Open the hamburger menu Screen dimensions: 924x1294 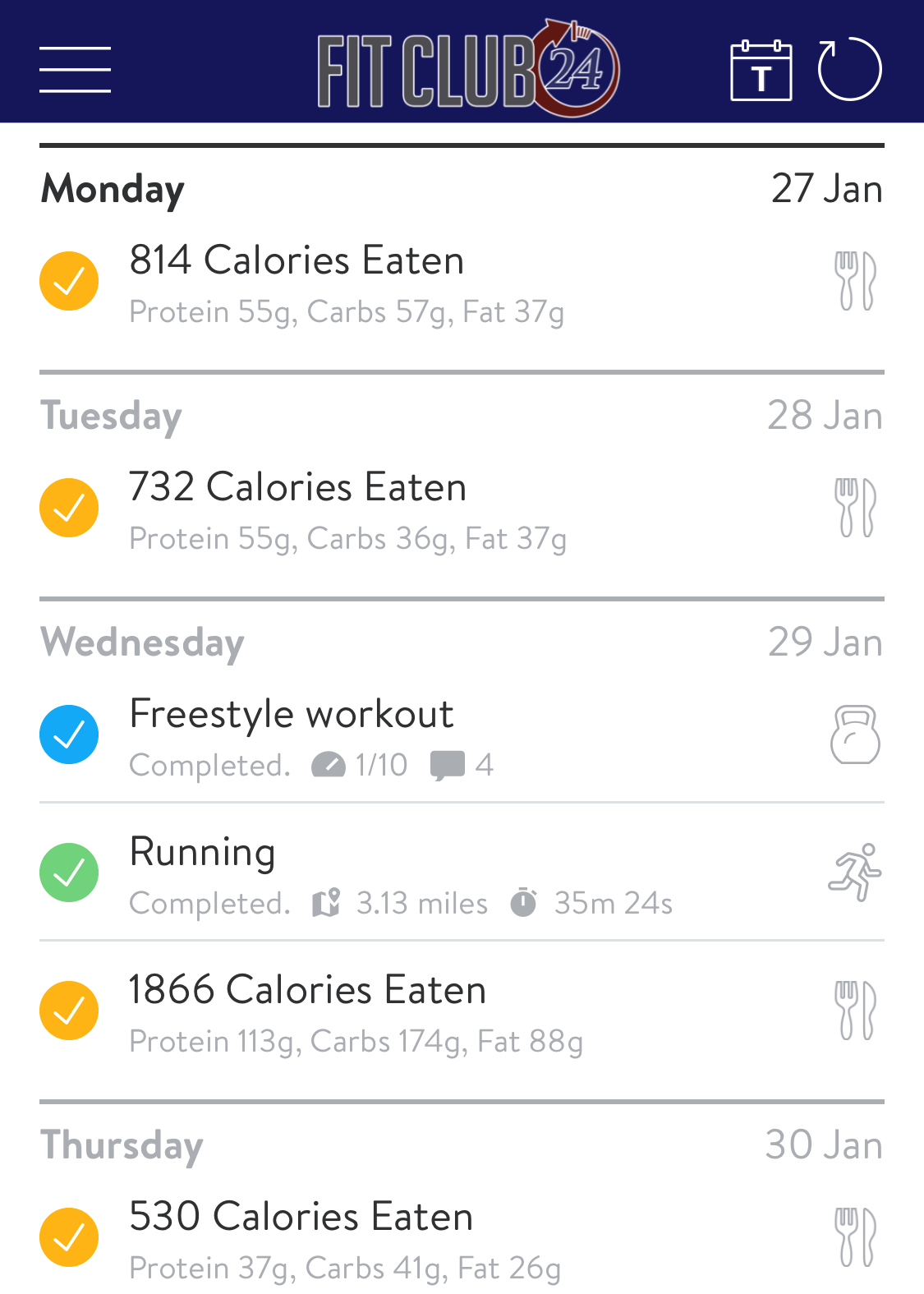(75, 69)
